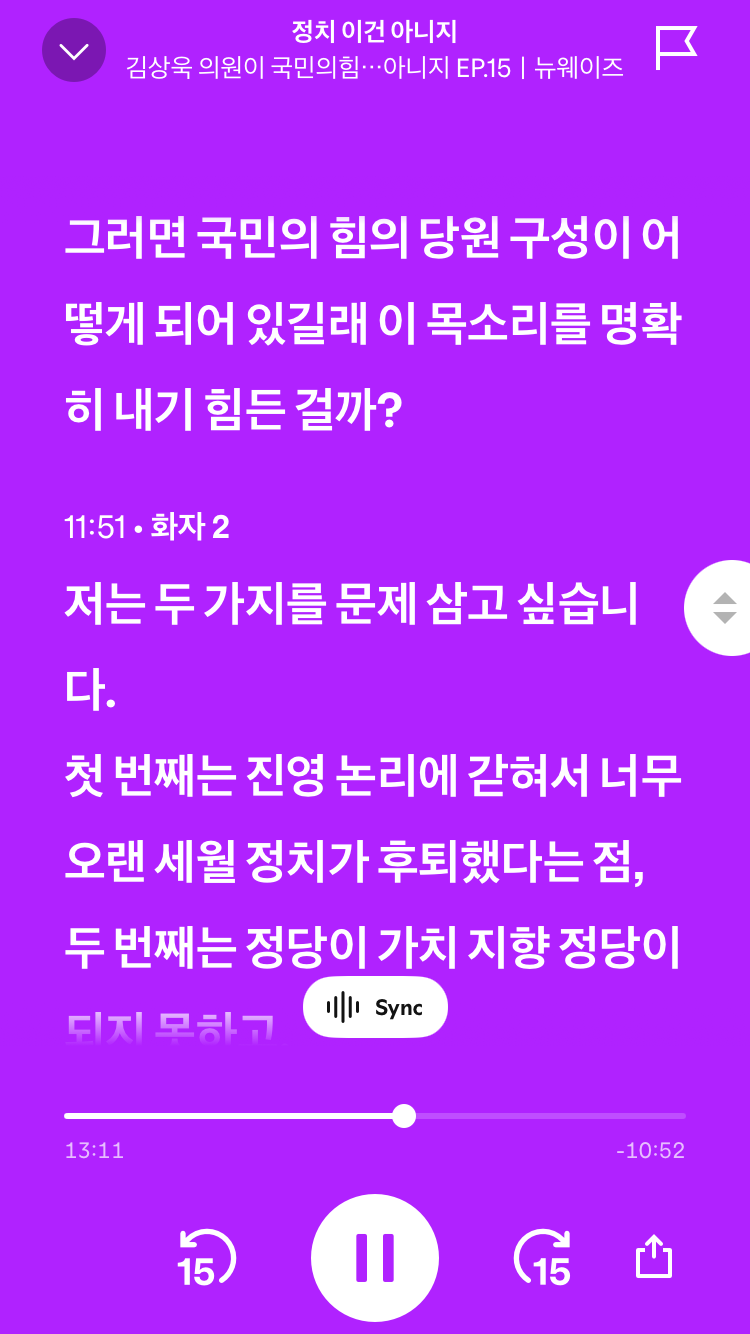The height and width of the screenshot is (1334, 750).
Task: Rewind playback by 15 seconds
Action: click(x=205, y=1258)
